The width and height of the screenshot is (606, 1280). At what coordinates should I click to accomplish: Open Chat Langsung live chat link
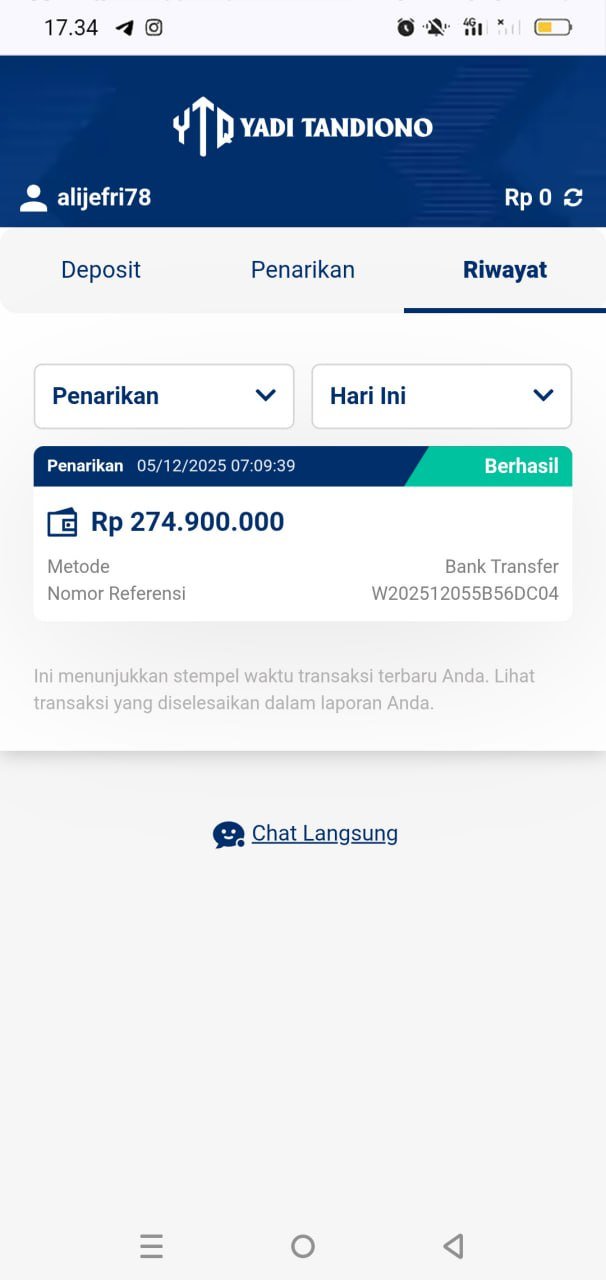pyautogui.click(x=324, y=834)
